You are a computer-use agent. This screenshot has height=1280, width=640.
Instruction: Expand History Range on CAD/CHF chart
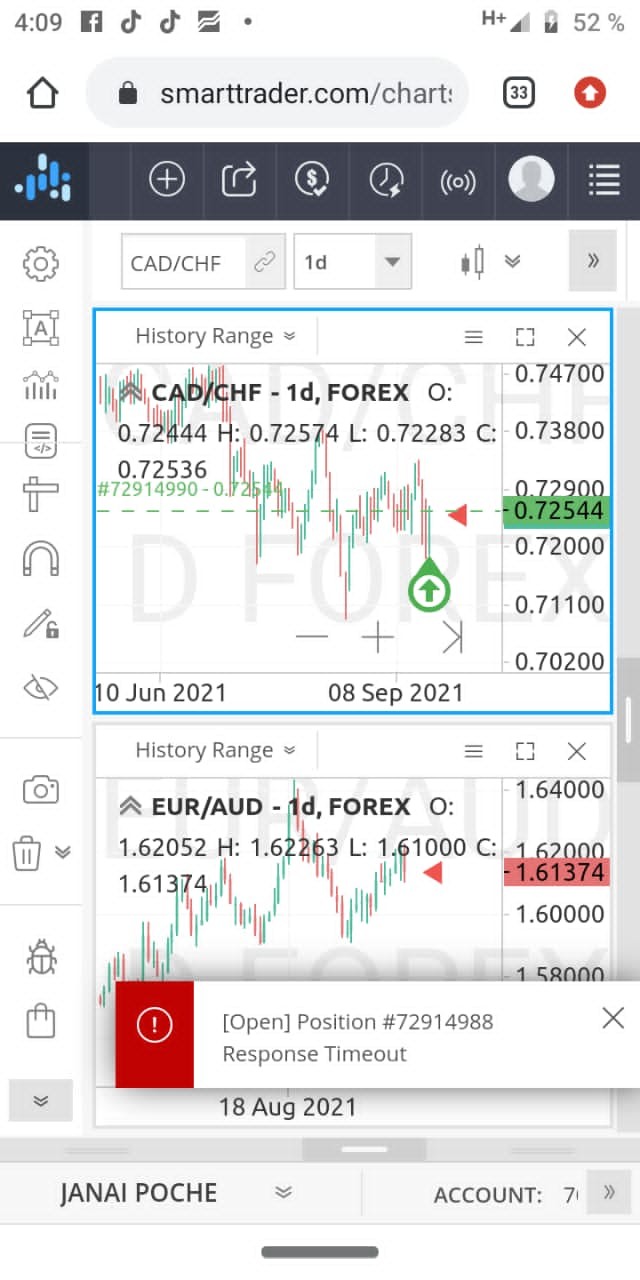click(215, 336)
